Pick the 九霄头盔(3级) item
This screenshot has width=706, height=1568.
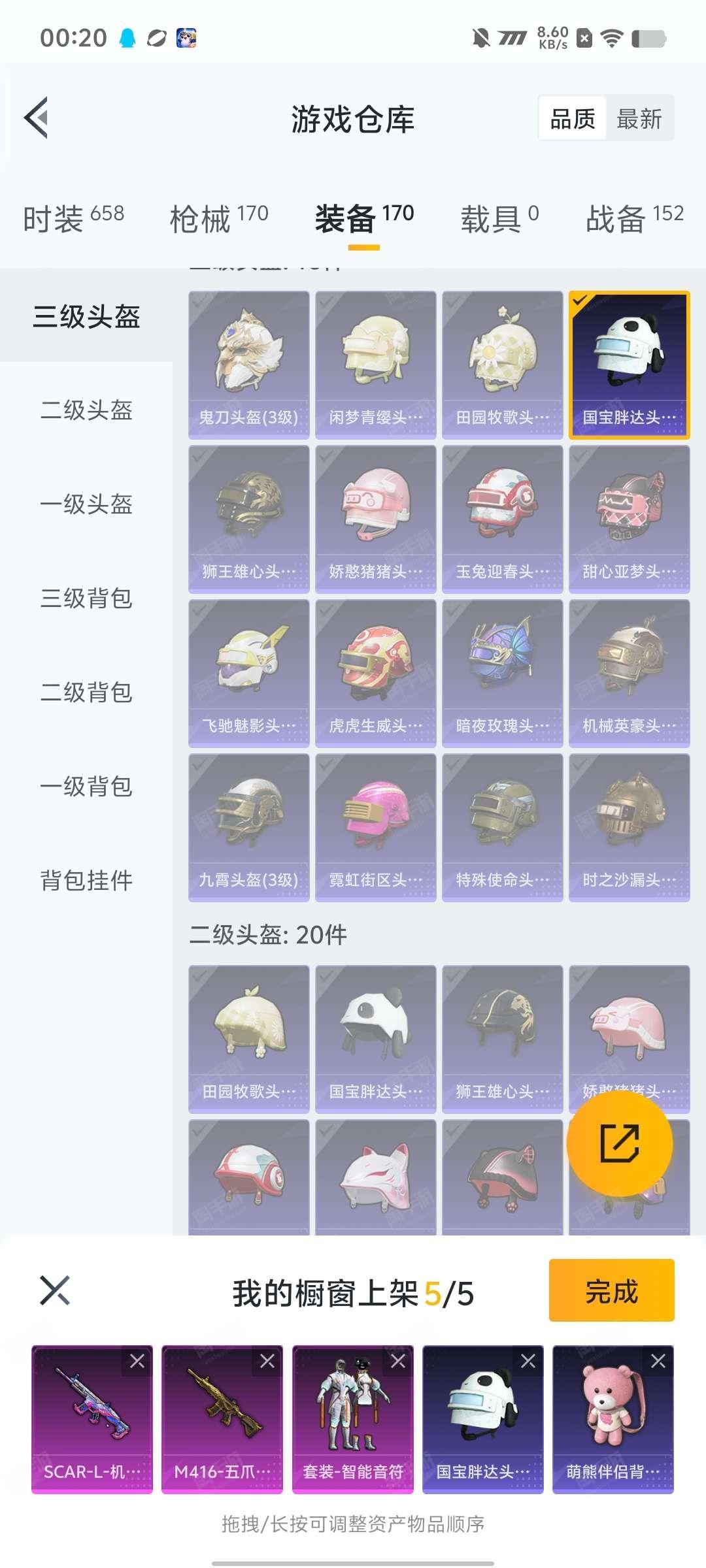[248, 827]
